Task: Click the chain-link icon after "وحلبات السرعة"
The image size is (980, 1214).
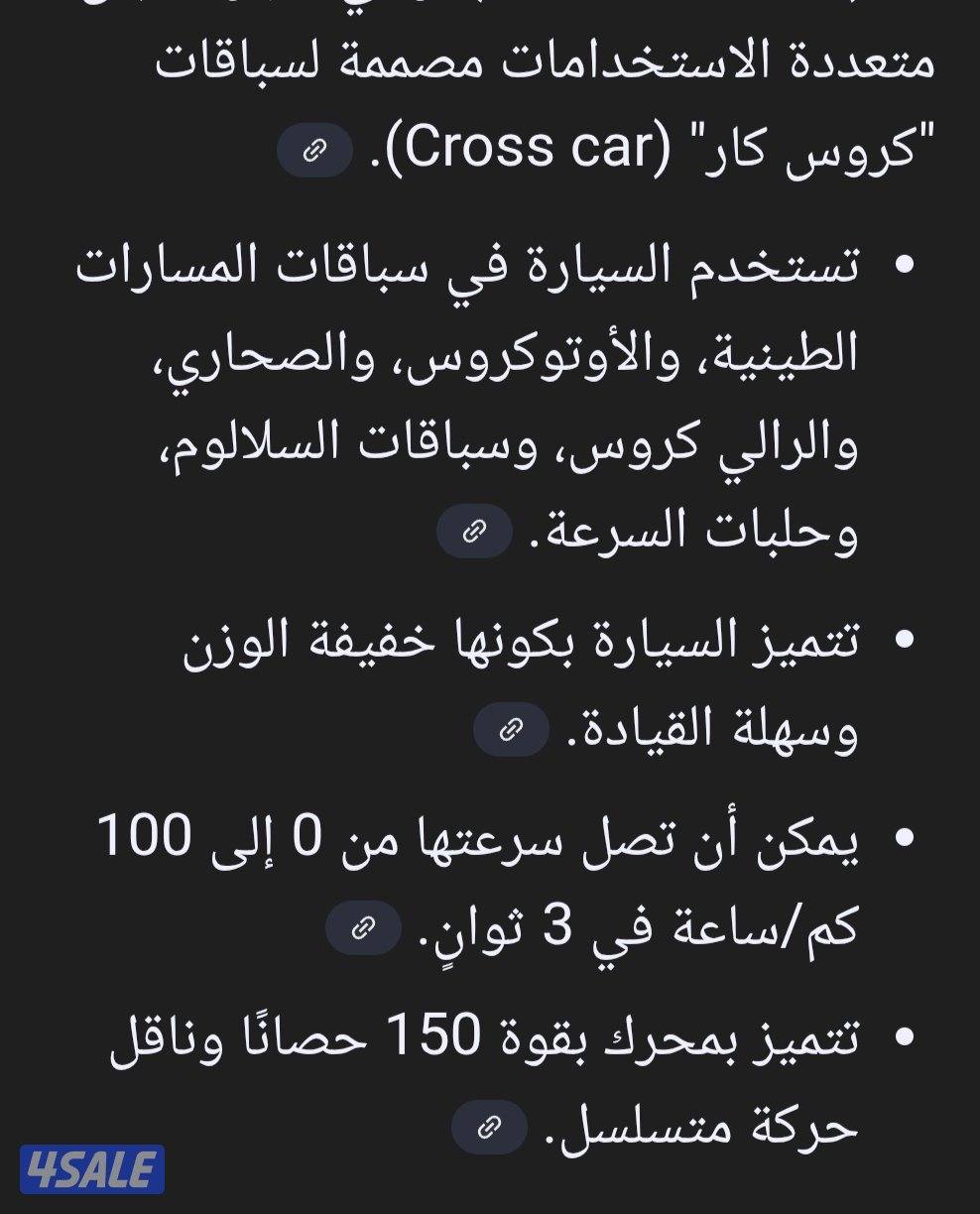Action: pos(476,532)
